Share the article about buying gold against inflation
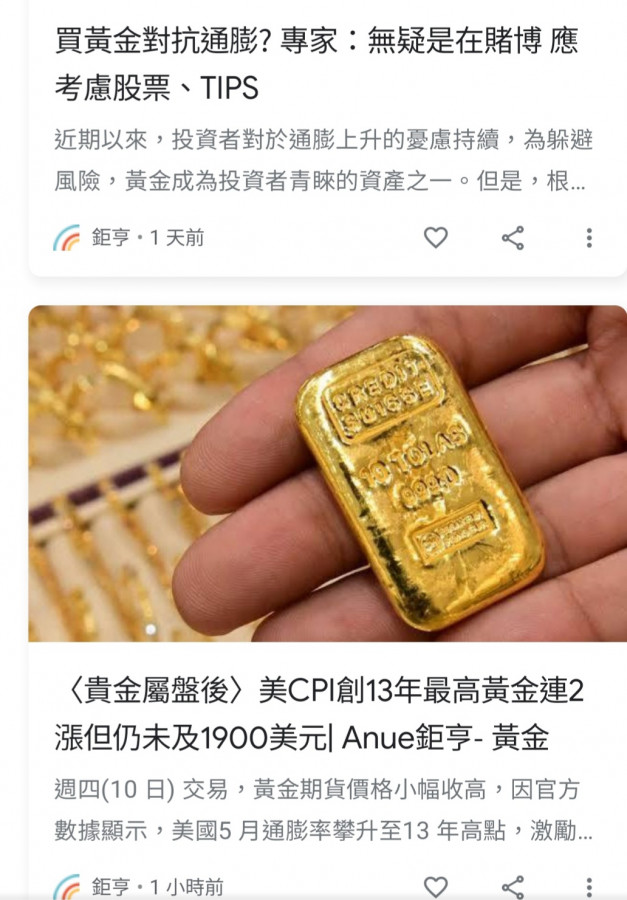This screenshot has width=627, height=900. click(513, 238)
